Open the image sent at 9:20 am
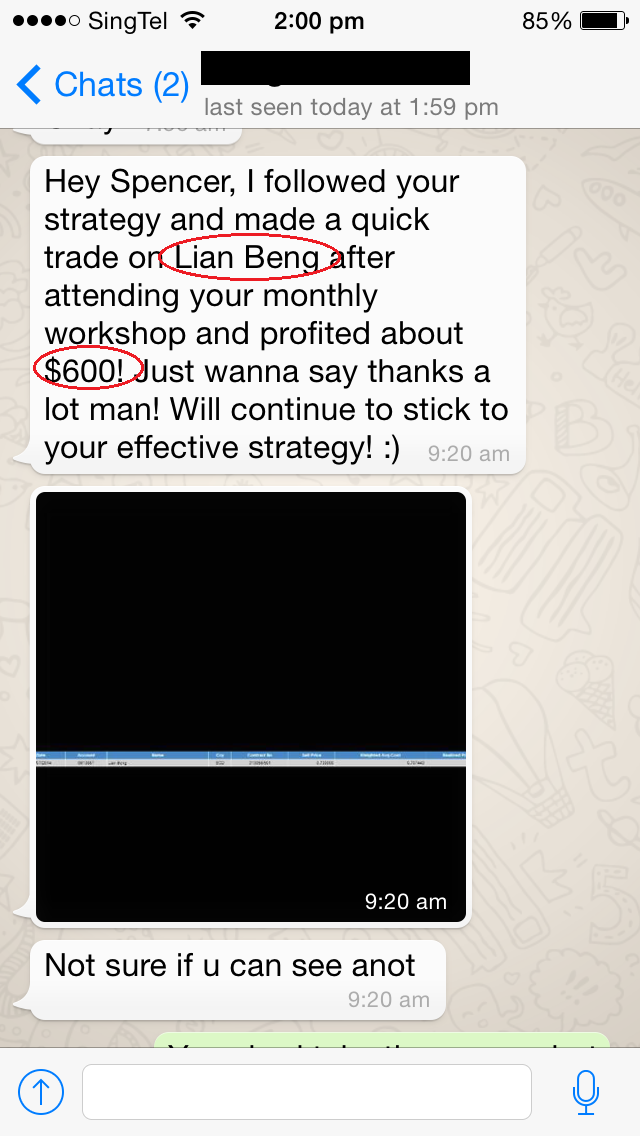Viewport: 640px width, 1136px height. click(x=251, y=706)
